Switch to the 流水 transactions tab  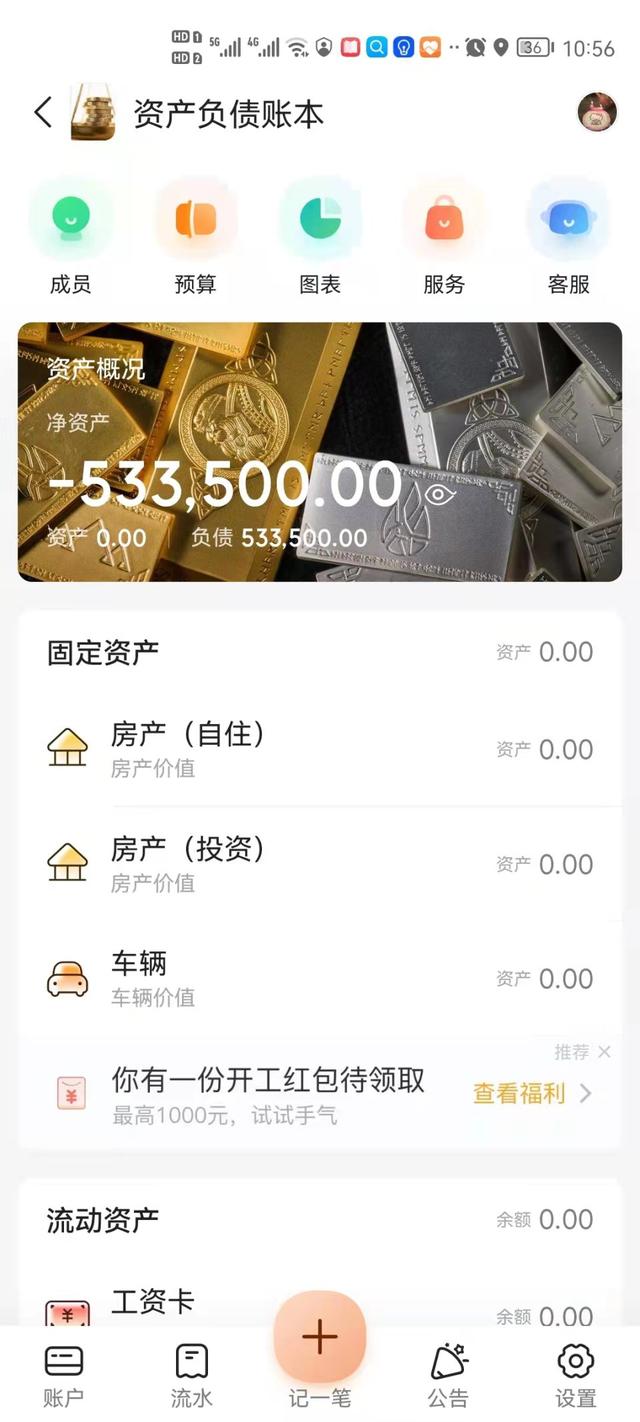[x=191, y=1374]
